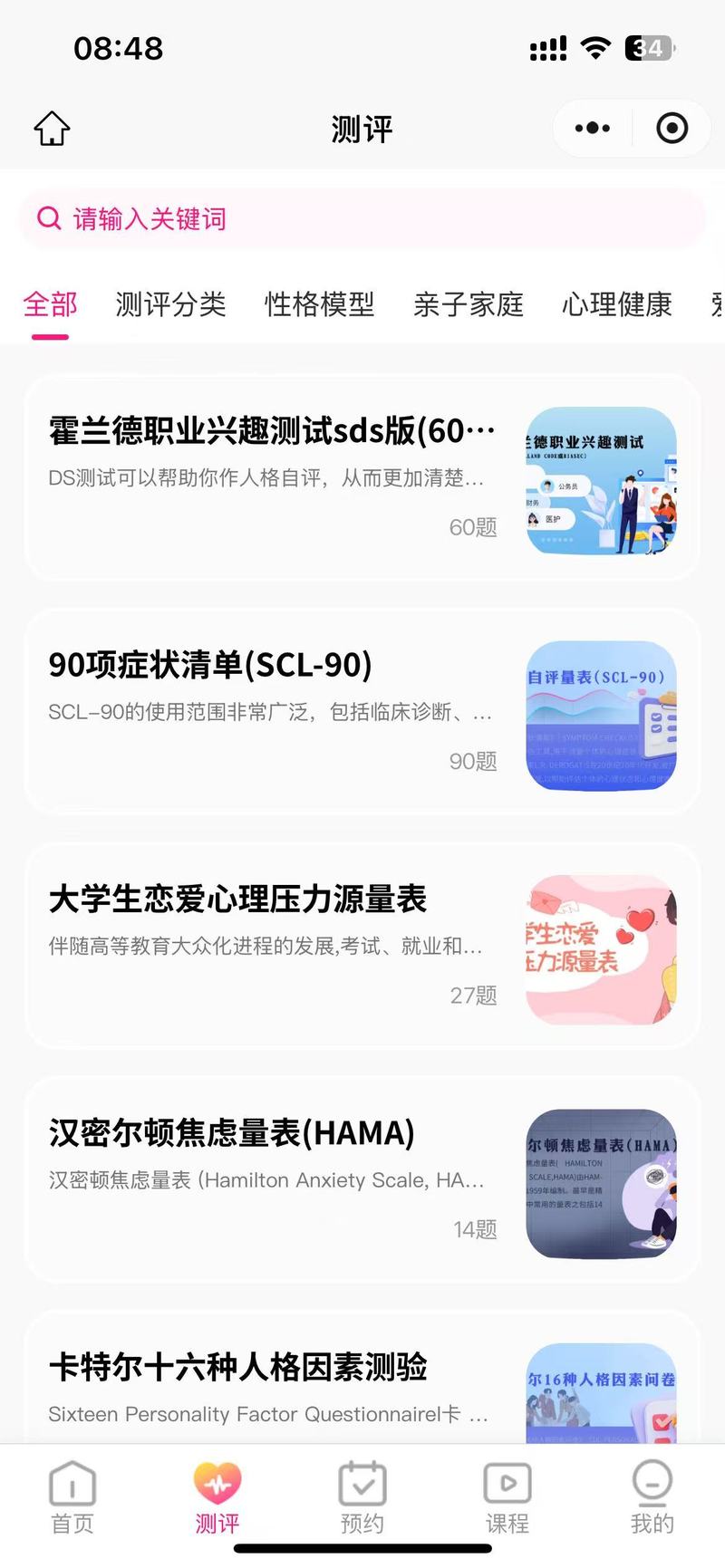Screen dimensions: 725x1568
Task: Tap the home icon in the header
Action: click(x=52, y=129)
